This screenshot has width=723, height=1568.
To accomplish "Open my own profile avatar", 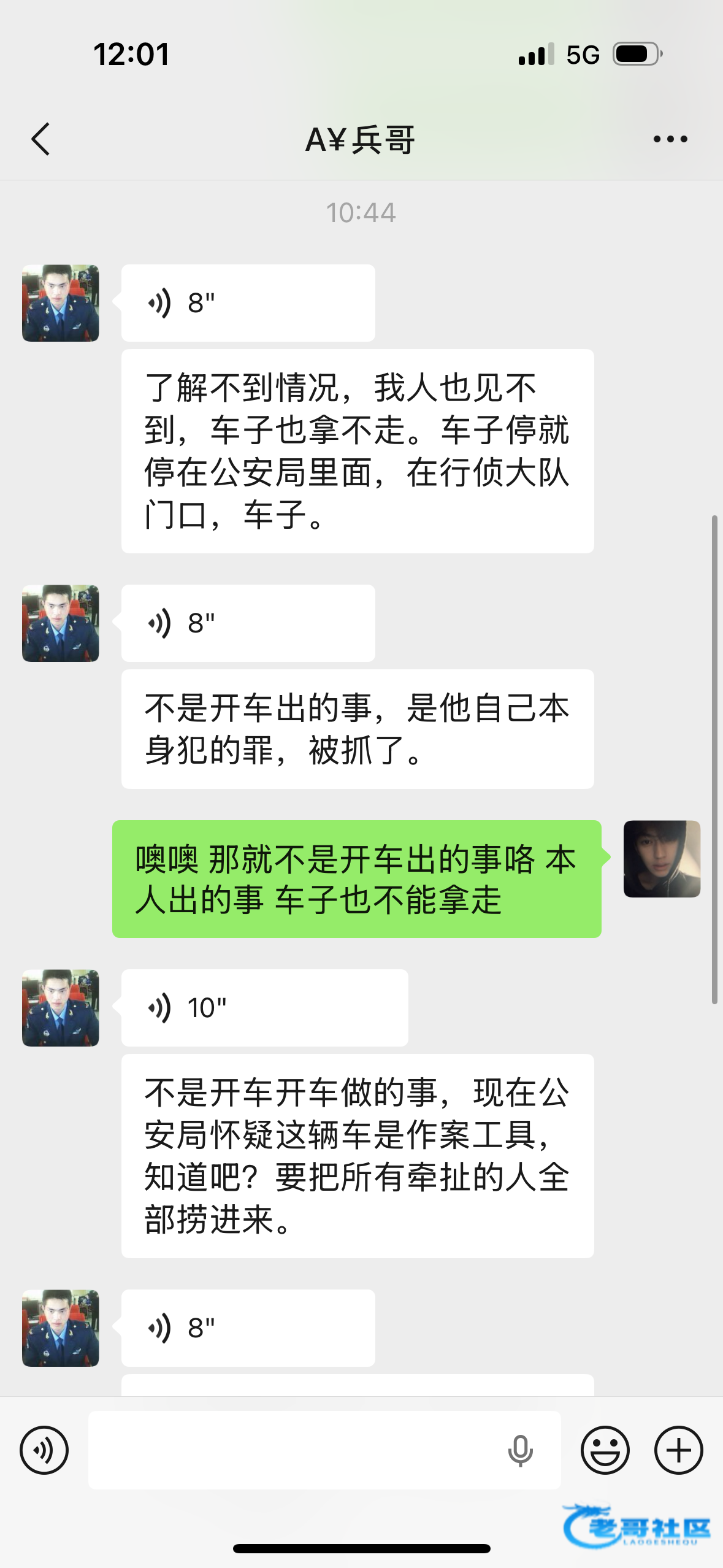I will (x=662, y=858).
